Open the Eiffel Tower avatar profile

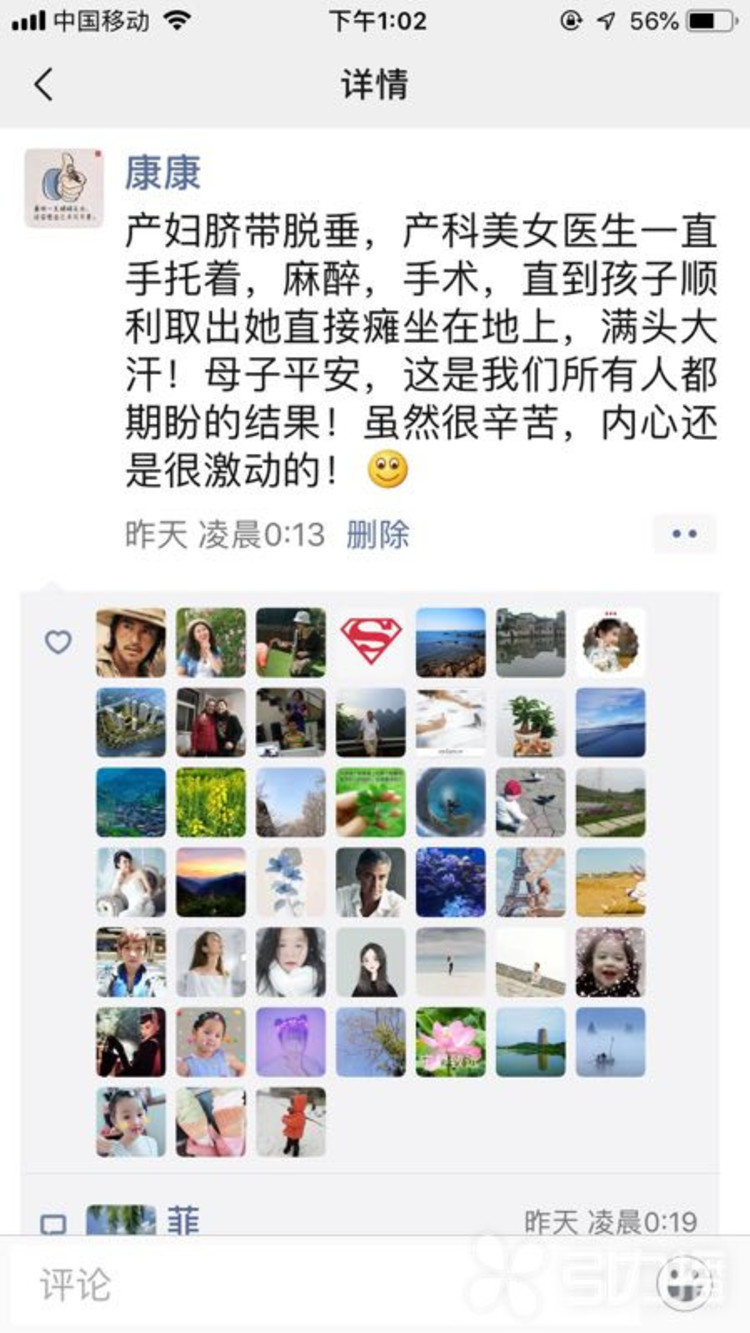point(531,882)
